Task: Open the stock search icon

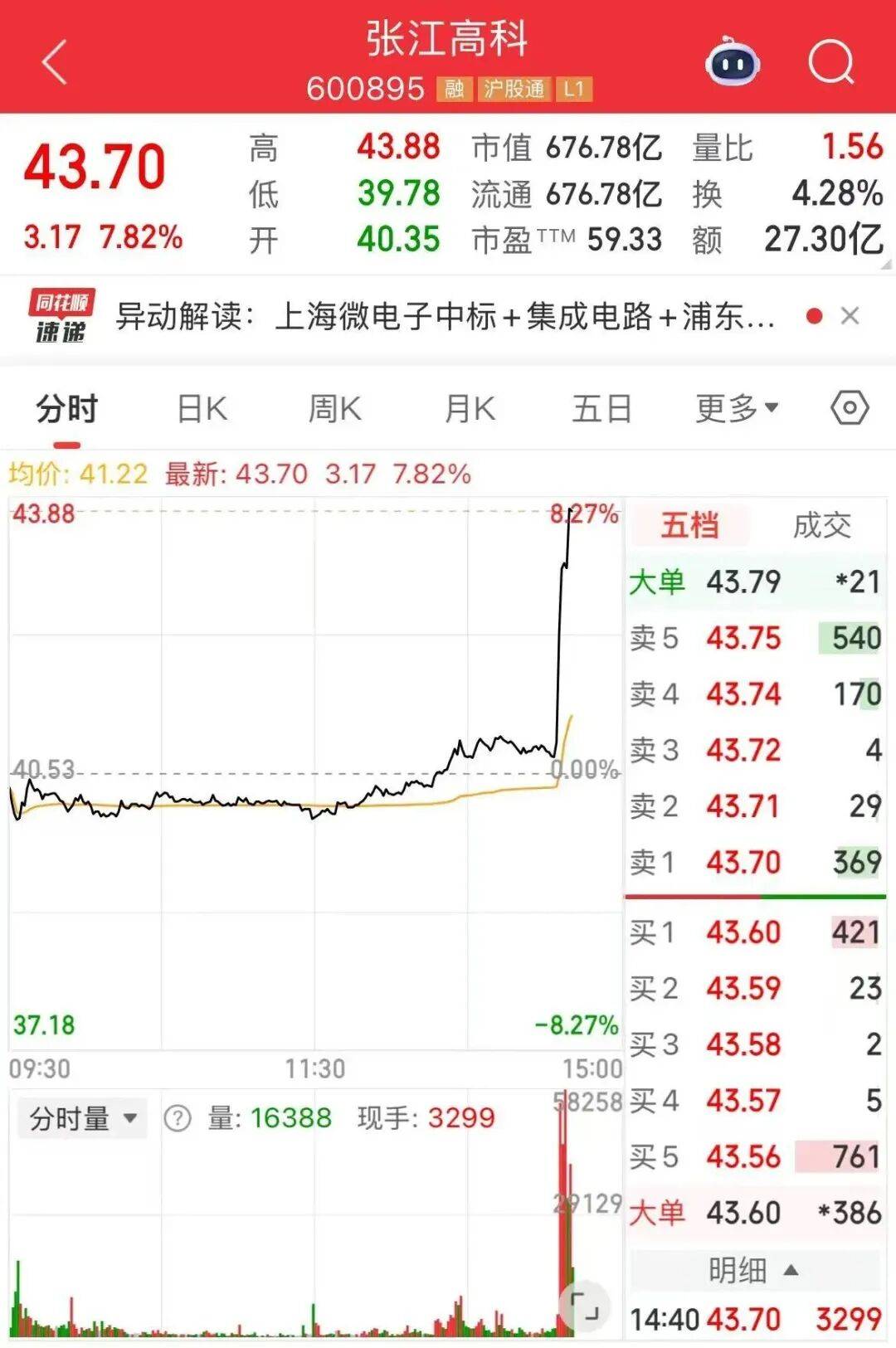Action: pyautogui.click(x=831, y=62)
